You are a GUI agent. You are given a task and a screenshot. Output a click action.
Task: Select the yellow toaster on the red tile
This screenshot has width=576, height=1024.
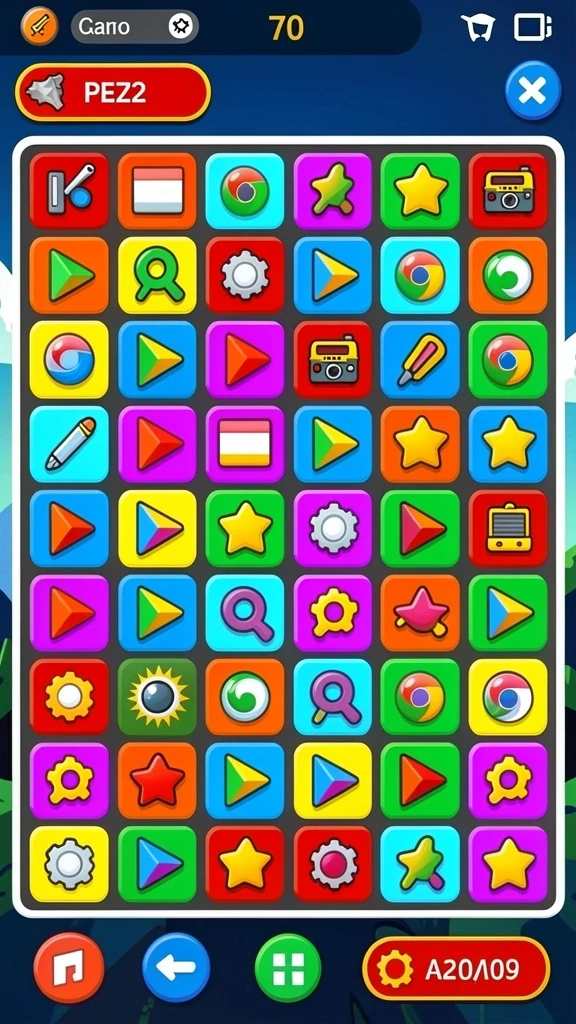(x=508, y=528)
